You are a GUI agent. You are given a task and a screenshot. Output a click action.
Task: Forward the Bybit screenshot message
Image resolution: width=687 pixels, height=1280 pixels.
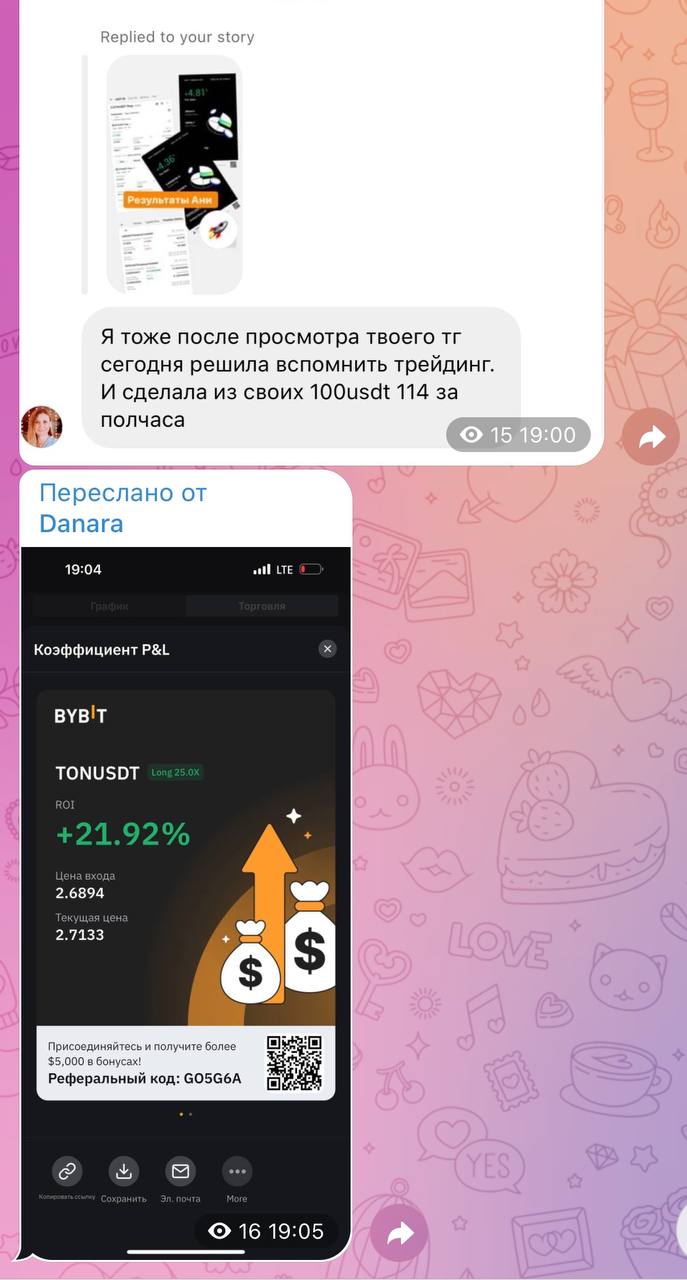400,1233
